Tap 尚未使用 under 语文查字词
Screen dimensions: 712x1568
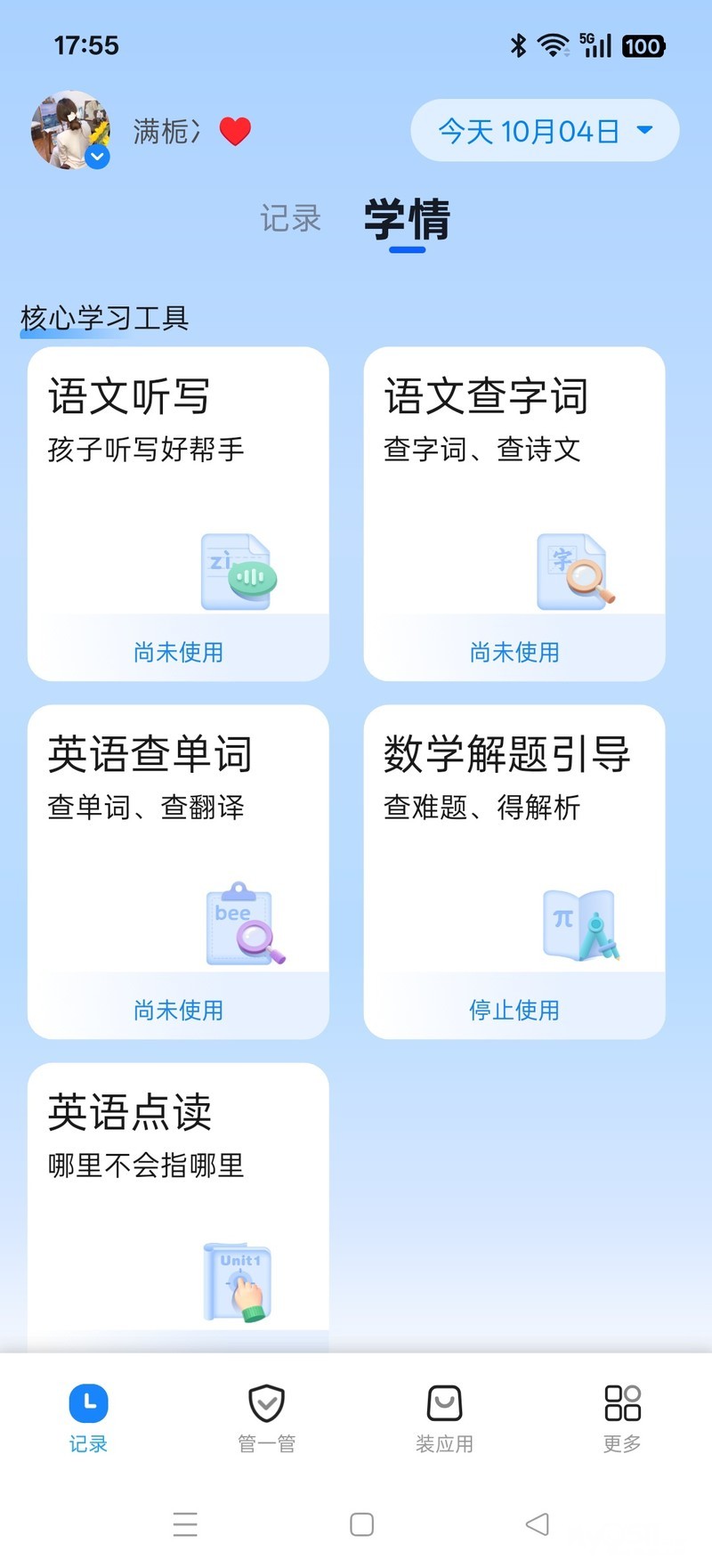pyautogui.click(x=514, y=652)
